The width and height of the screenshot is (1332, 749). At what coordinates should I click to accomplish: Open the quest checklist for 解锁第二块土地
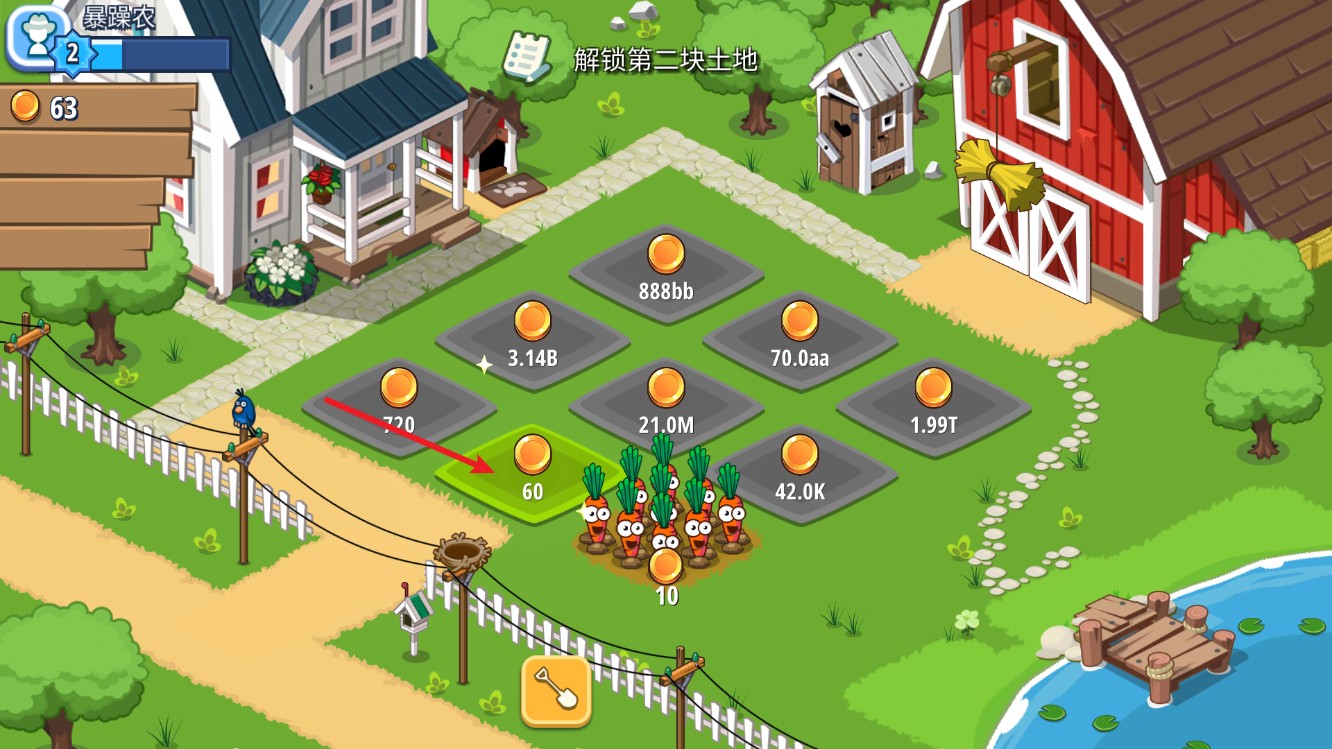[526, 57]
